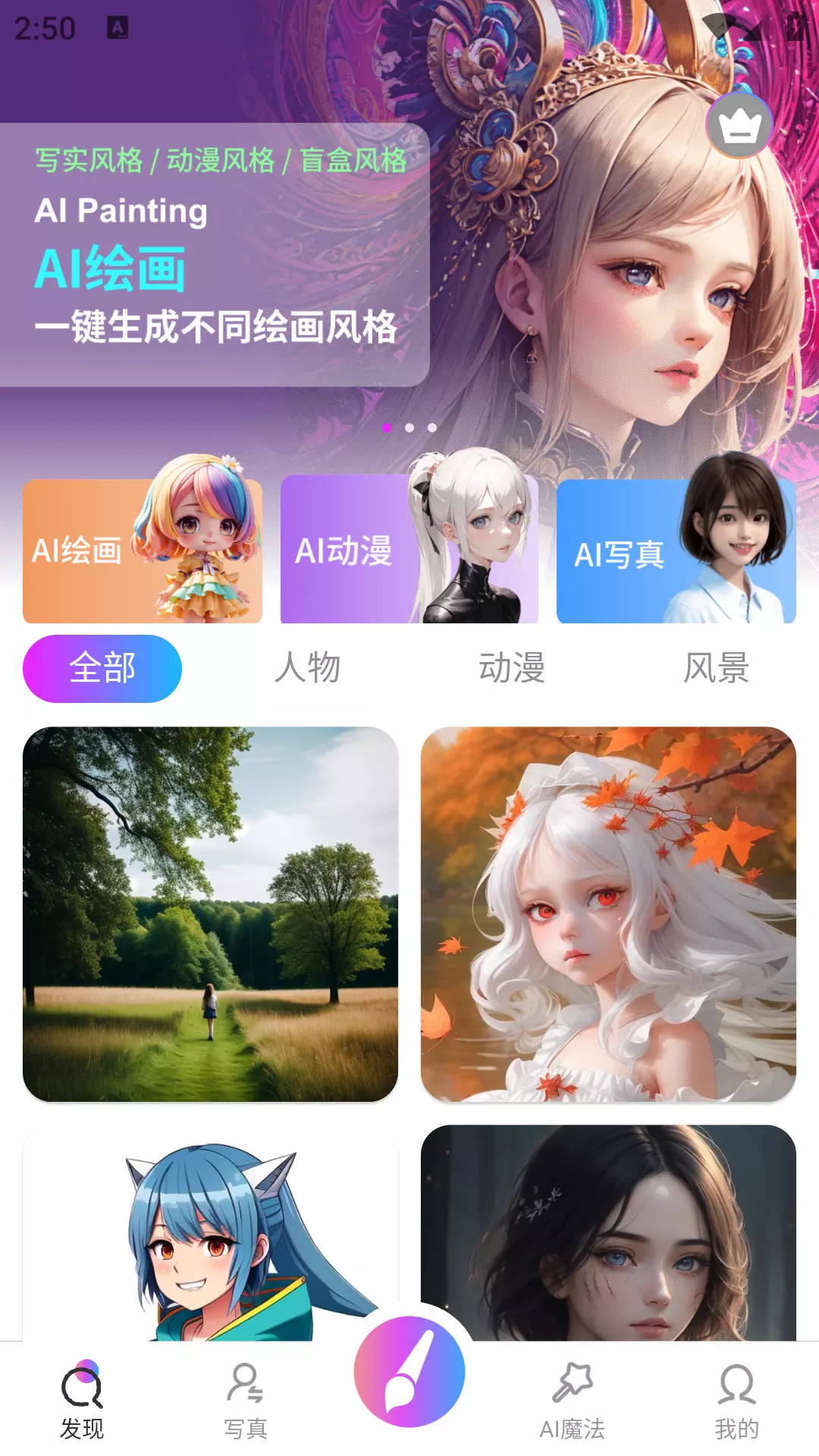Switch to the 风景 category tab
819x1456 pixels.
pos(717,669)
